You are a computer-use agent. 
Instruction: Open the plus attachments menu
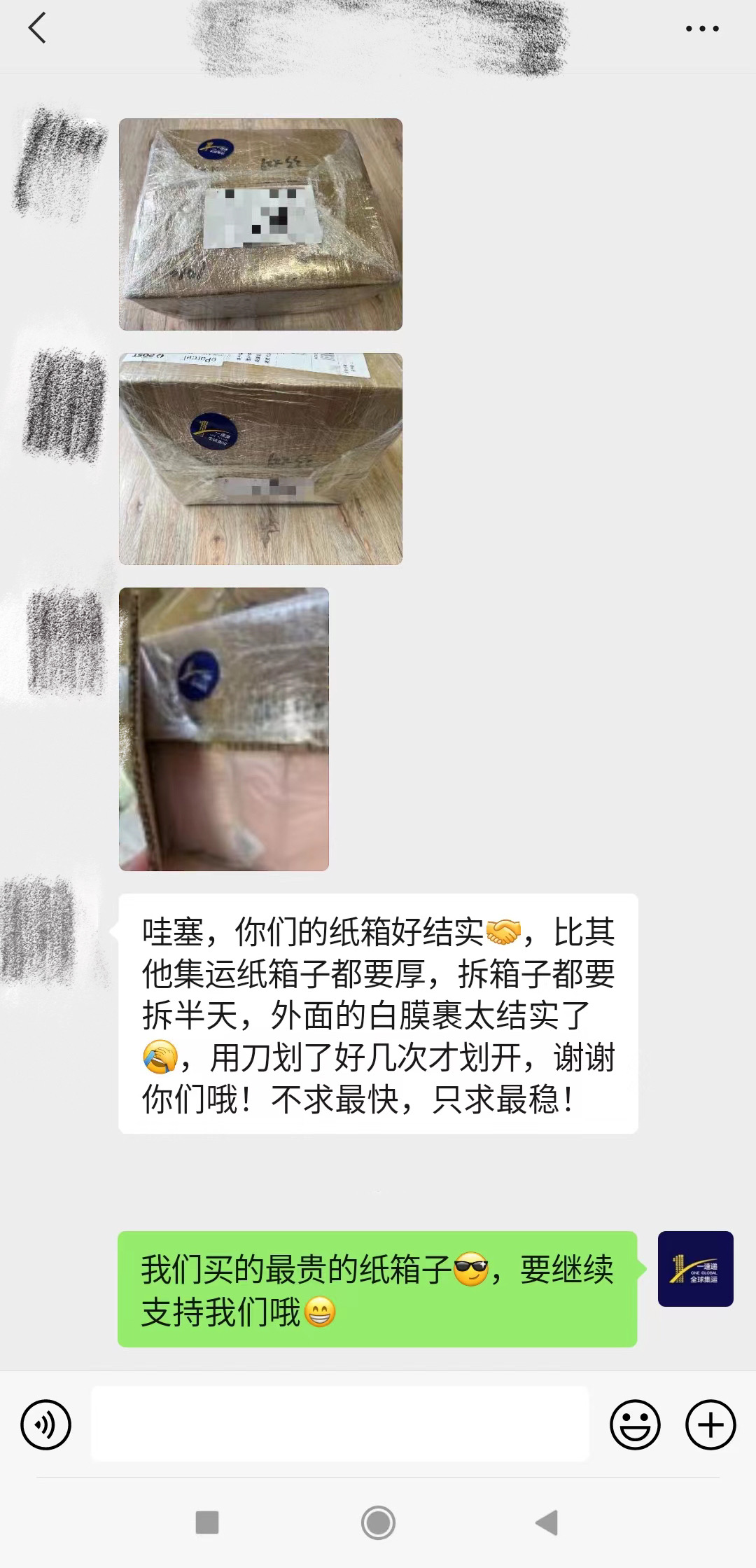(x=710, y=1424)
